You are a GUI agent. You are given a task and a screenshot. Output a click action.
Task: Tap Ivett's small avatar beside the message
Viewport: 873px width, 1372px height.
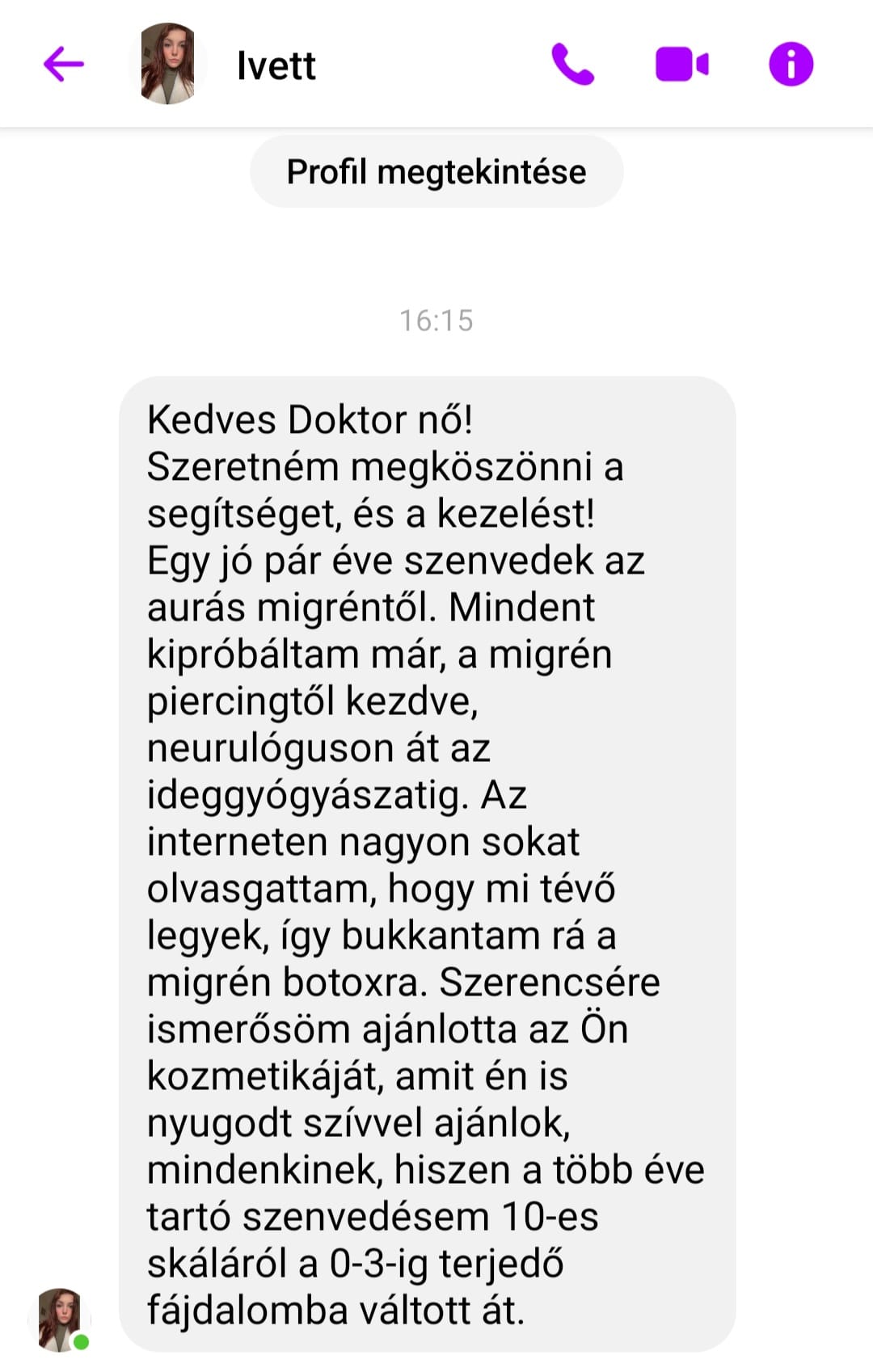pyautogui.click(x=59, y=1319)
